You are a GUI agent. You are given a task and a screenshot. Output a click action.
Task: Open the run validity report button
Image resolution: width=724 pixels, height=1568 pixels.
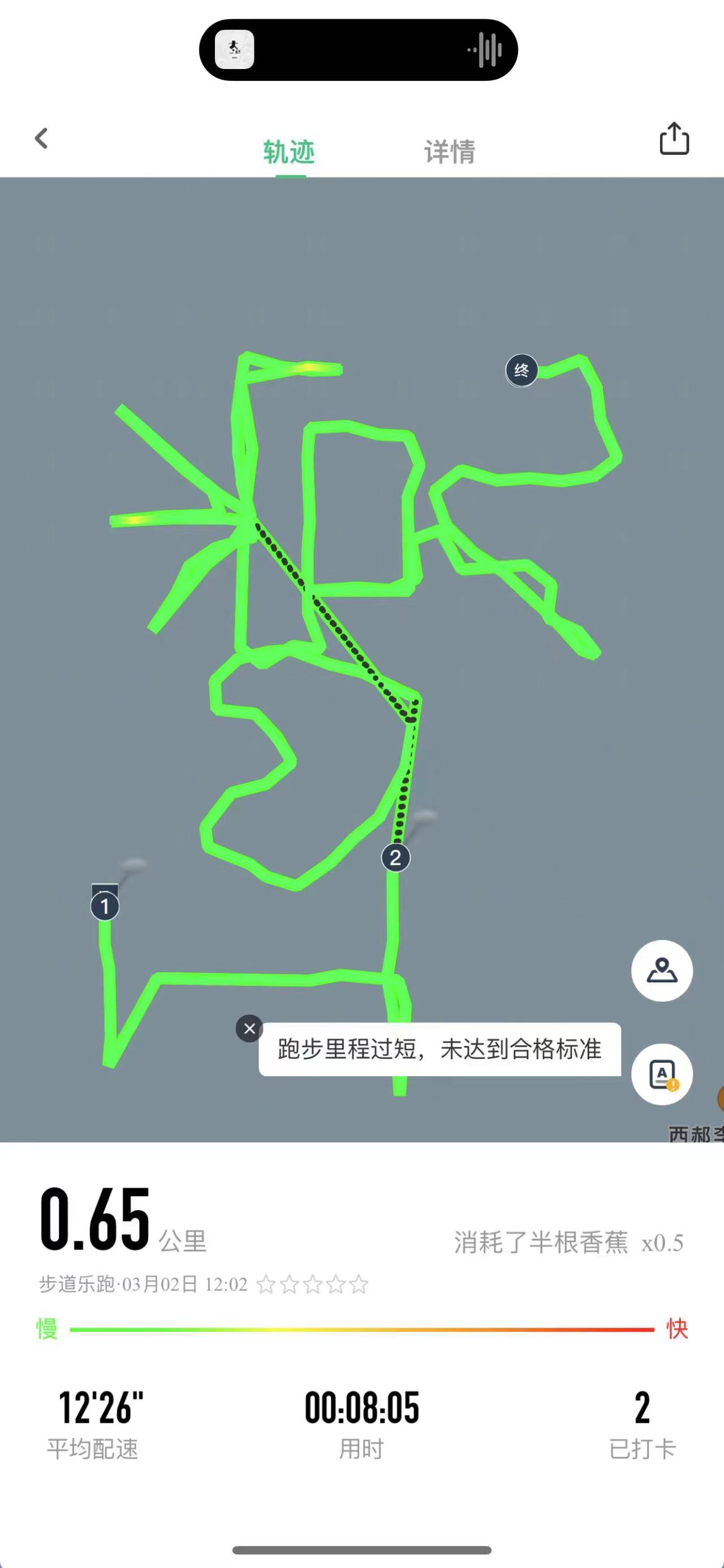pyautogui.click(x=662, y=1075)
